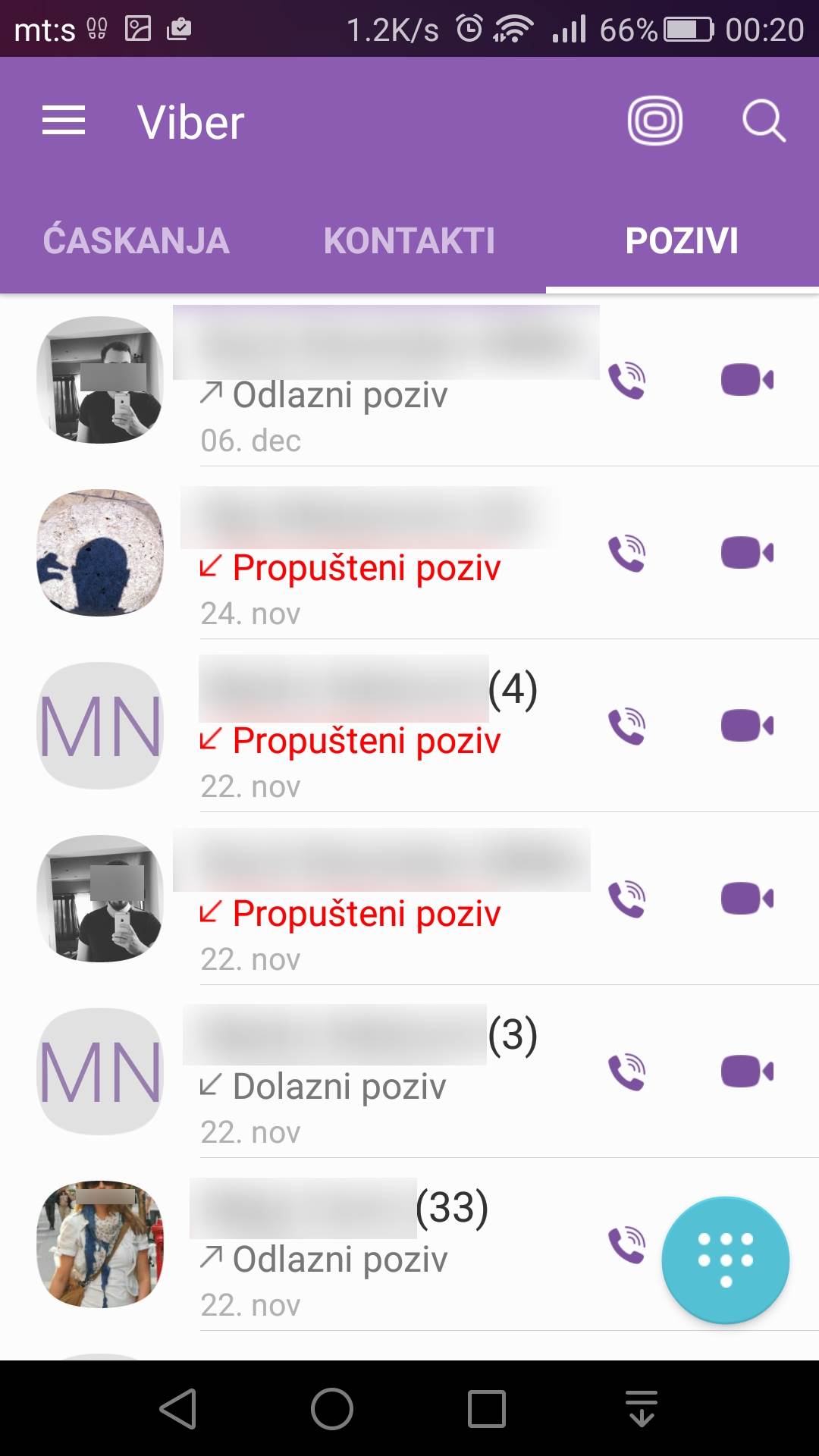Switch to the KONTAKTI tab
The image size is (819, 1456).
coord(409,241)
